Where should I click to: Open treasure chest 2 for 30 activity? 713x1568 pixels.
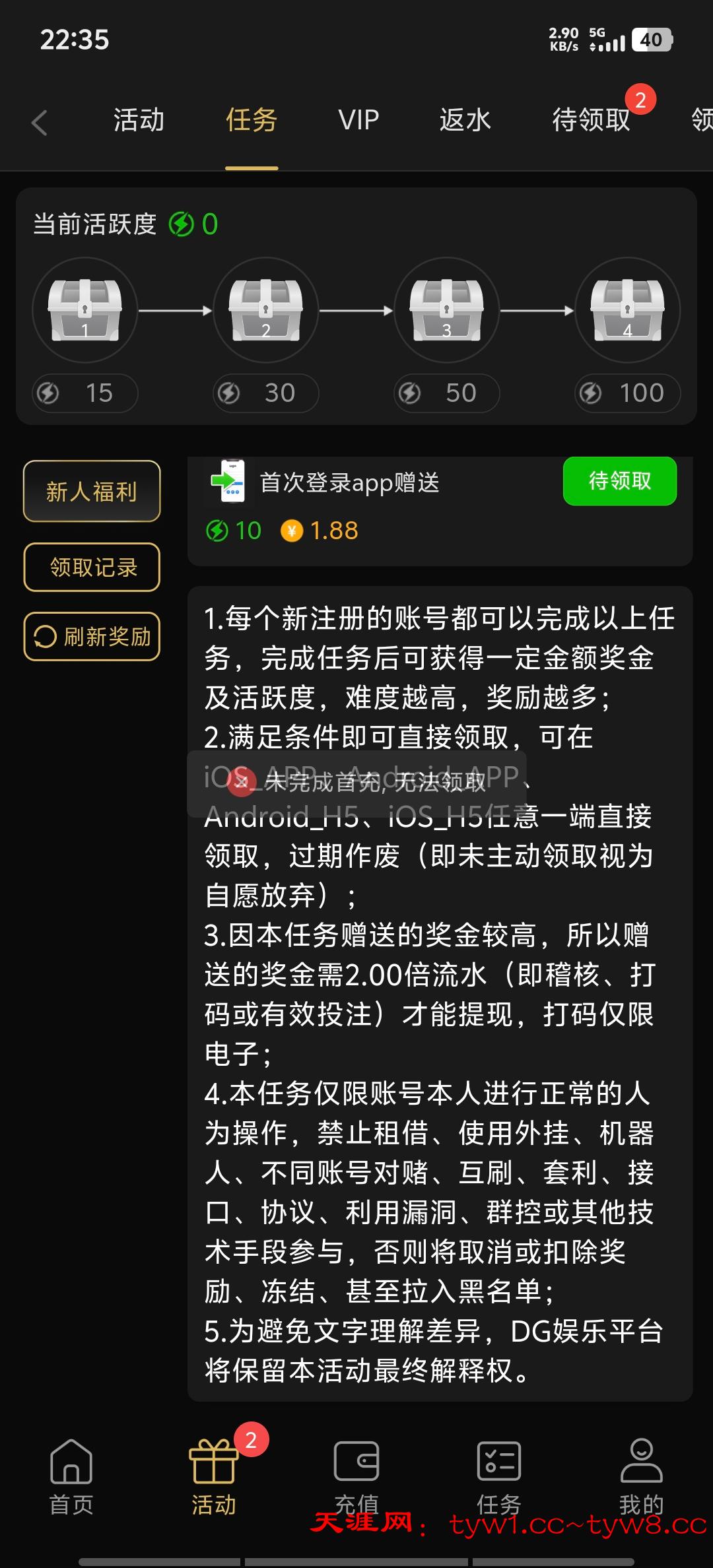(266, 310)
